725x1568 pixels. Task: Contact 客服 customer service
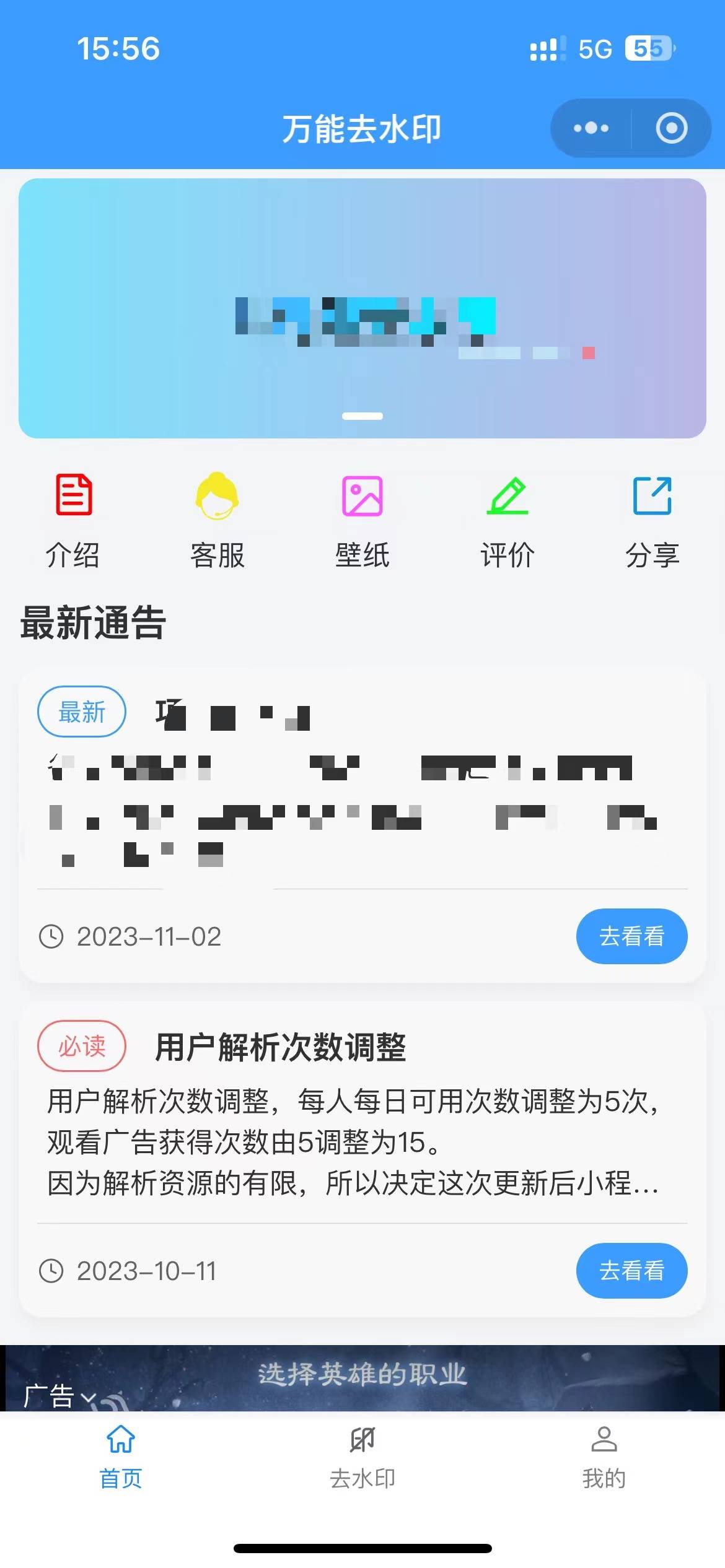(217, 520)
